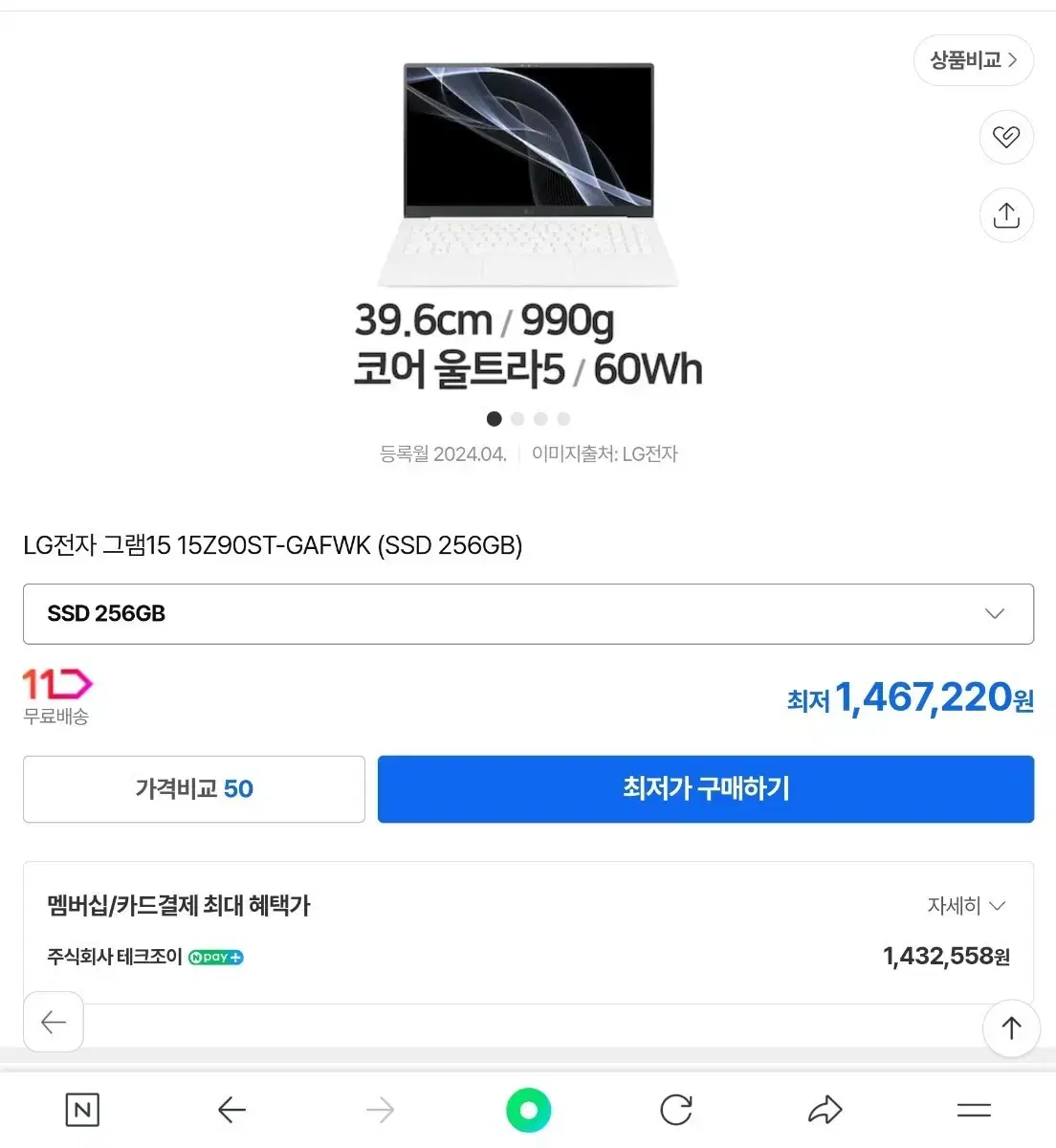1056x1148 pixels.
Task: Open 상품비교 product comparison panel
Action: click(x=972, y=60)
